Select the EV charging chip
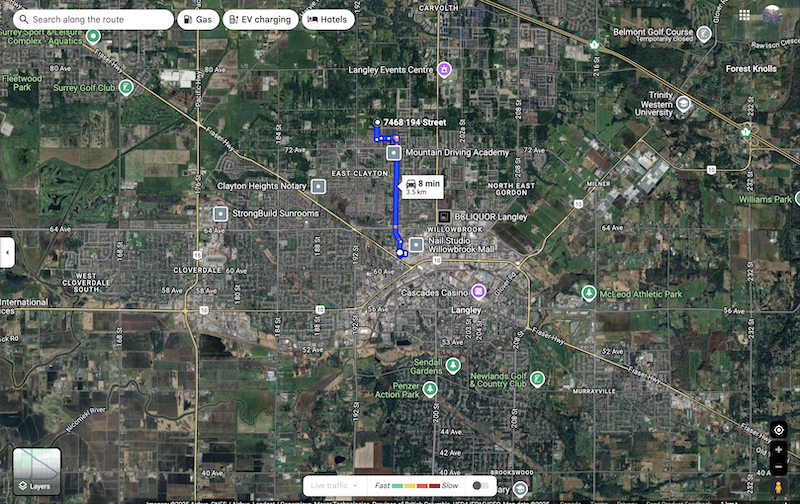This screenshot has width=800, height=504. click(x=259, y=19)
